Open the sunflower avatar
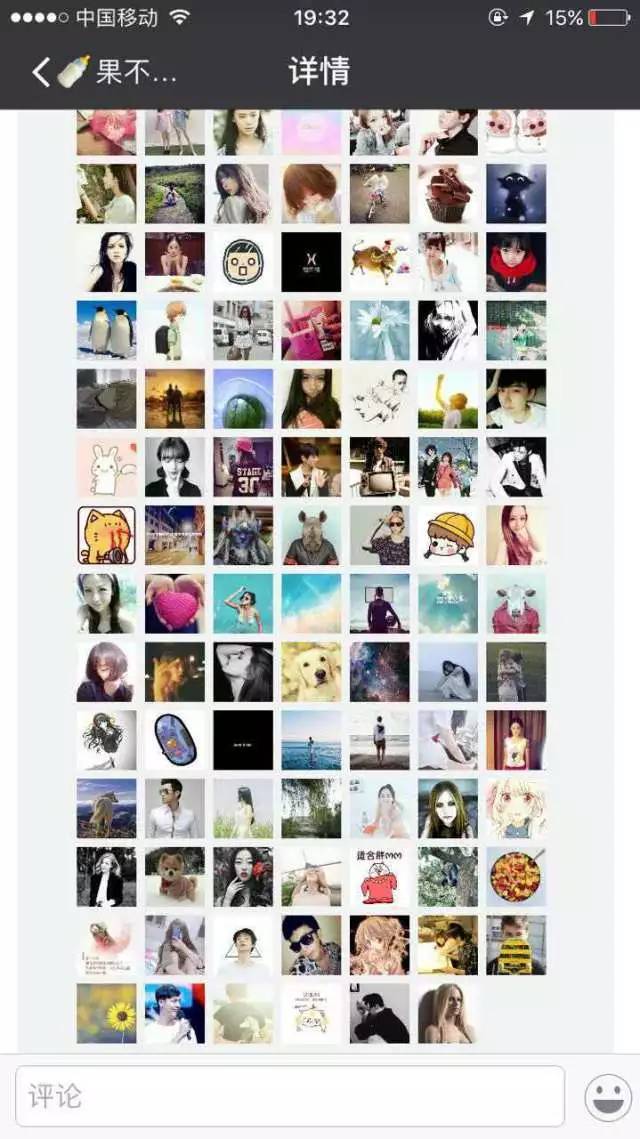The width and height of the screenshot is (640, 1139). click(x=106, y=1013)
